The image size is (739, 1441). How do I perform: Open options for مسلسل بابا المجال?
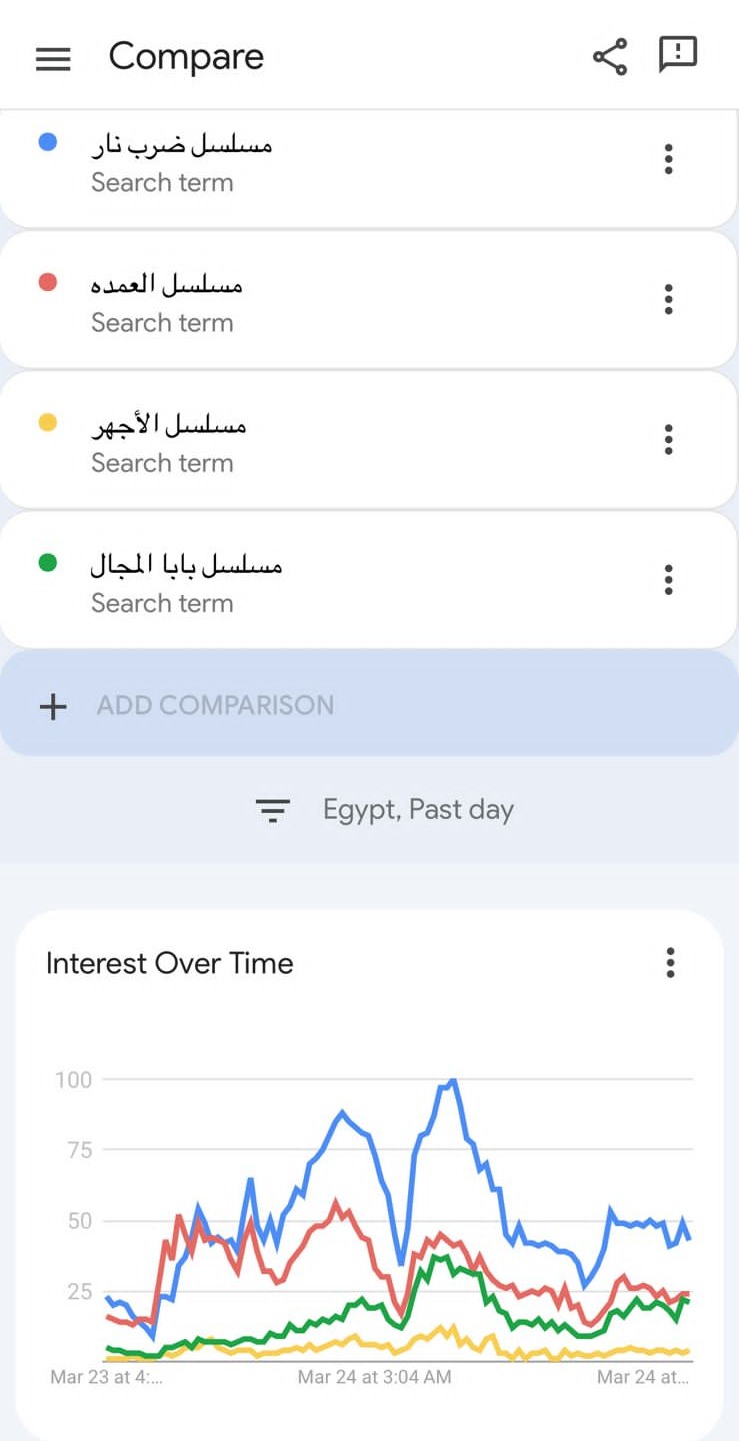[x=669, y=579]
